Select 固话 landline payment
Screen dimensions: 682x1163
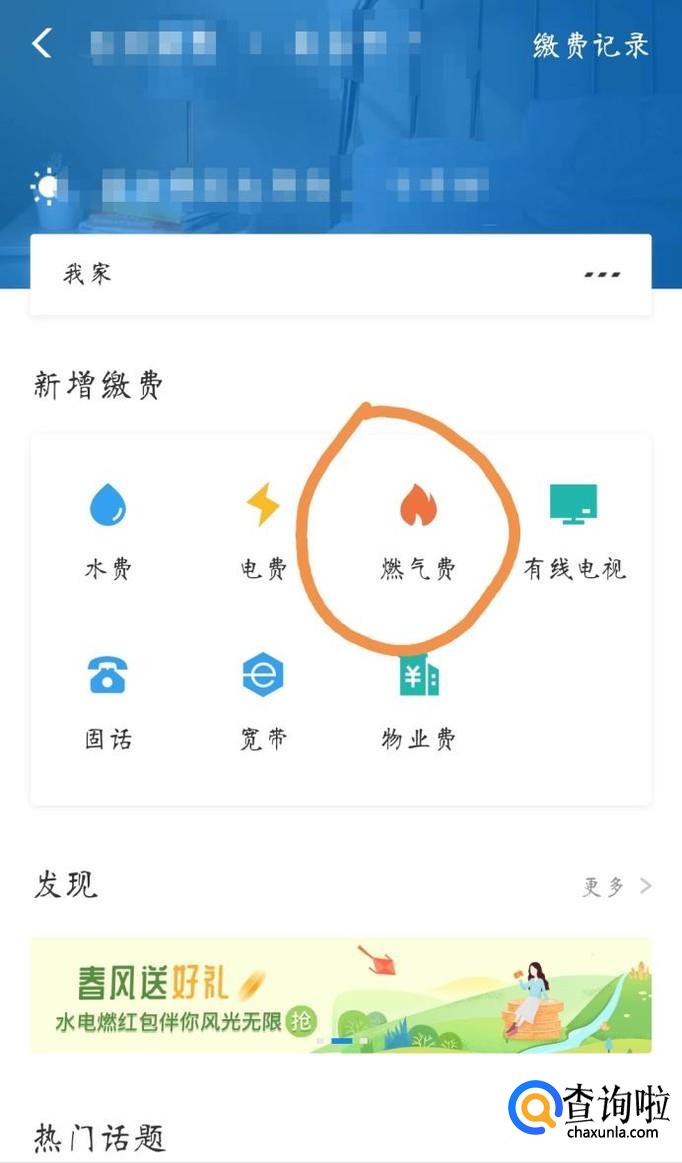pos(108,700)
